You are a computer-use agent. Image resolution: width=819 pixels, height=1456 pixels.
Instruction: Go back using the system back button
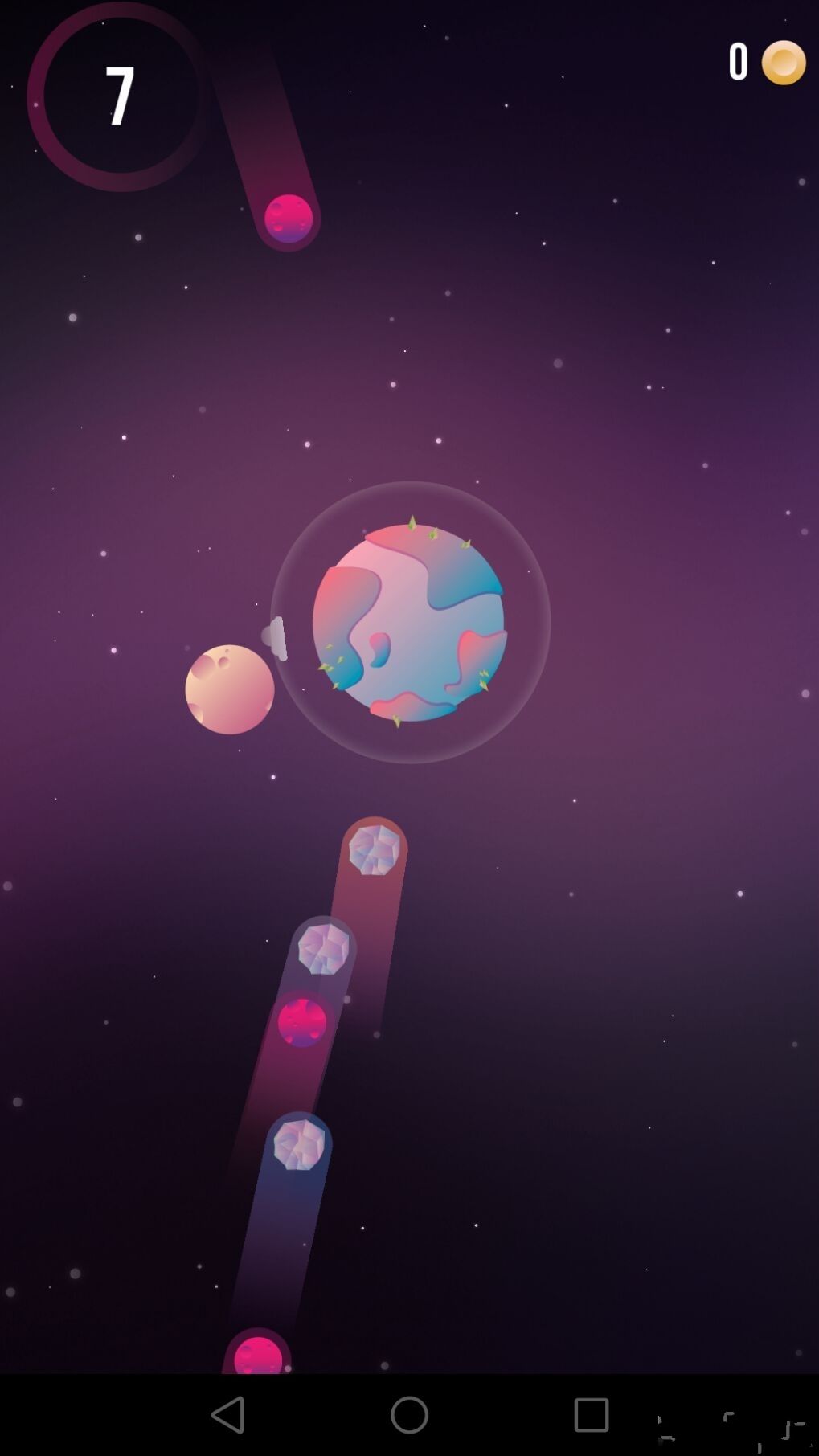pos(227,1414)
